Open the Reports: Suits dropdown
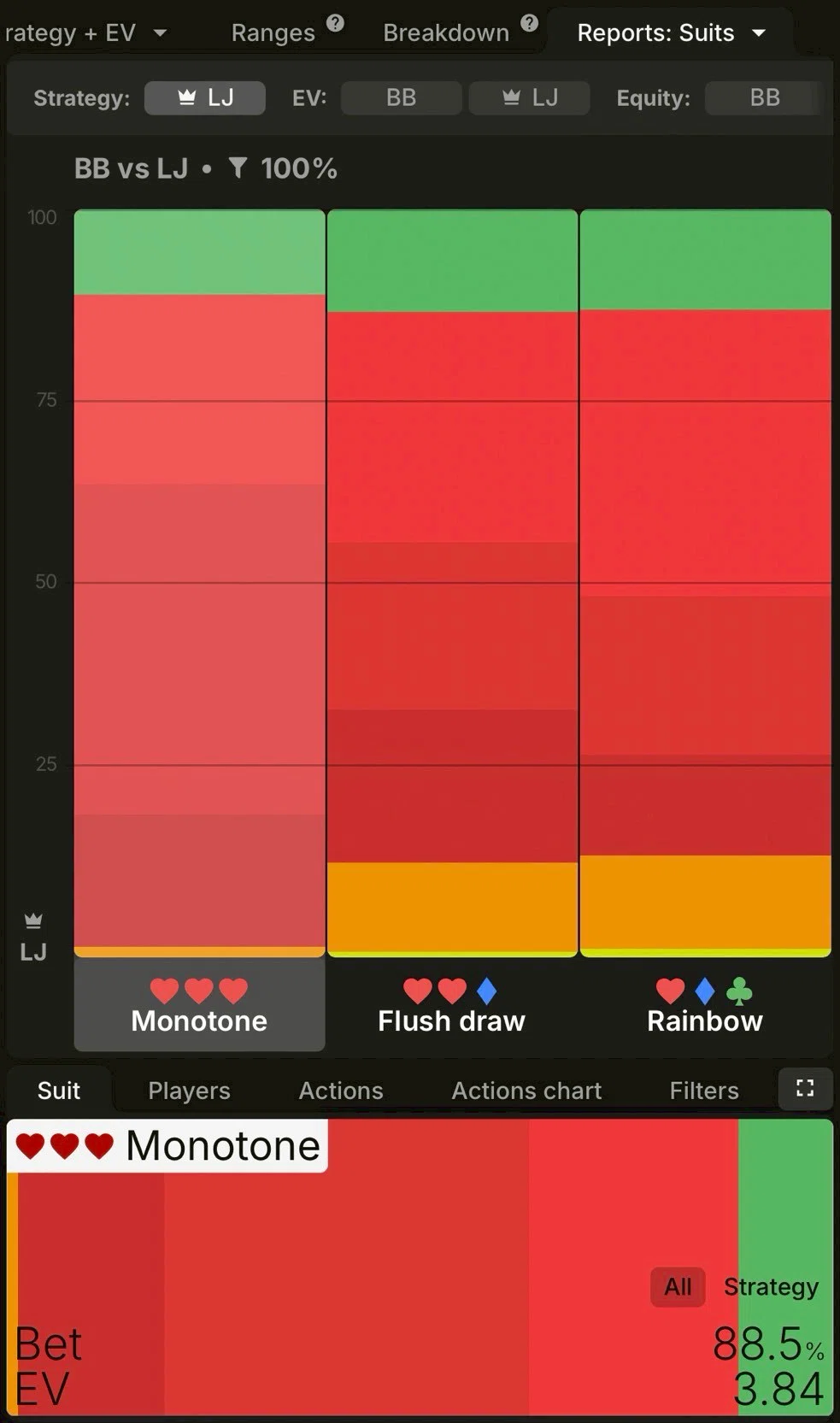840x1423 pixels. 671,33
